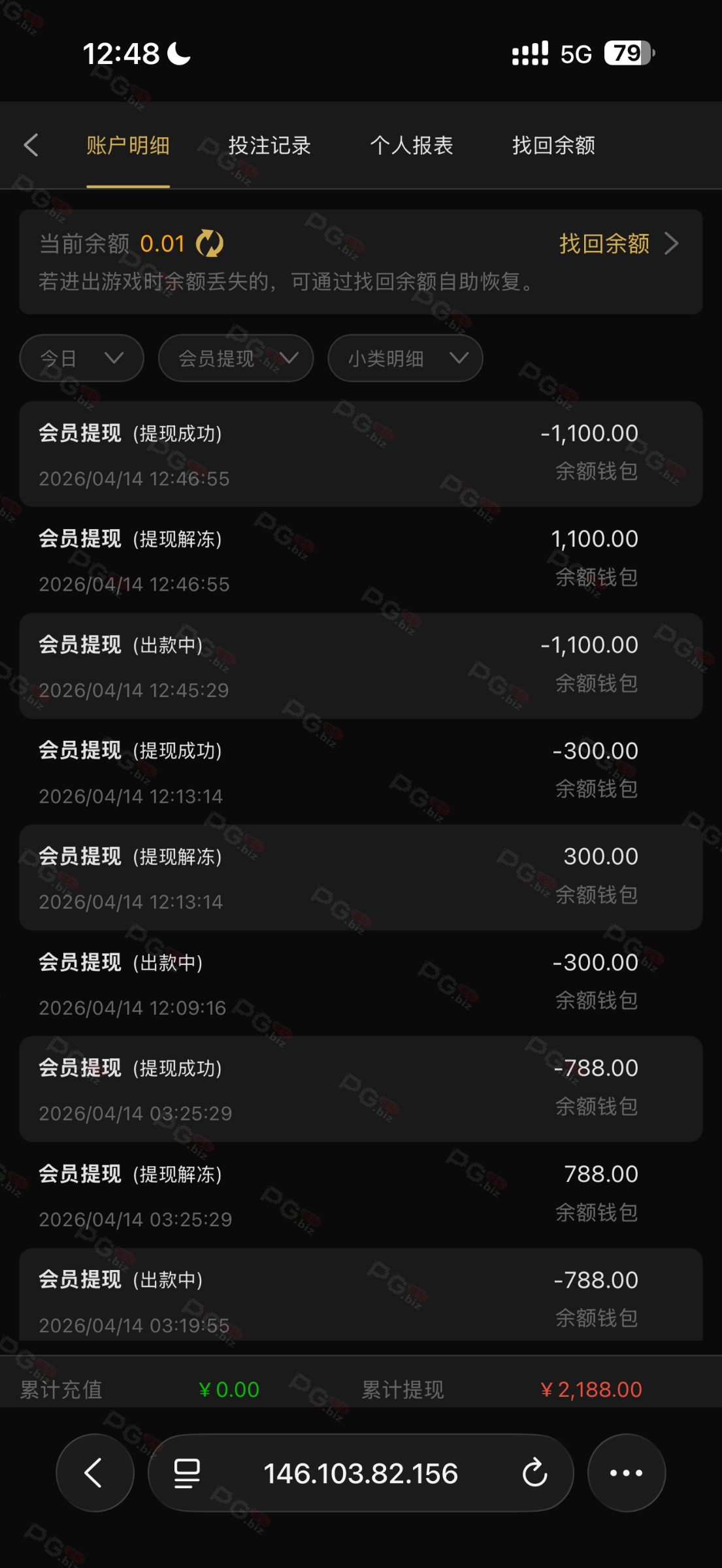
Task: Open the 找回余额 link in balance card
Action: 617,244
